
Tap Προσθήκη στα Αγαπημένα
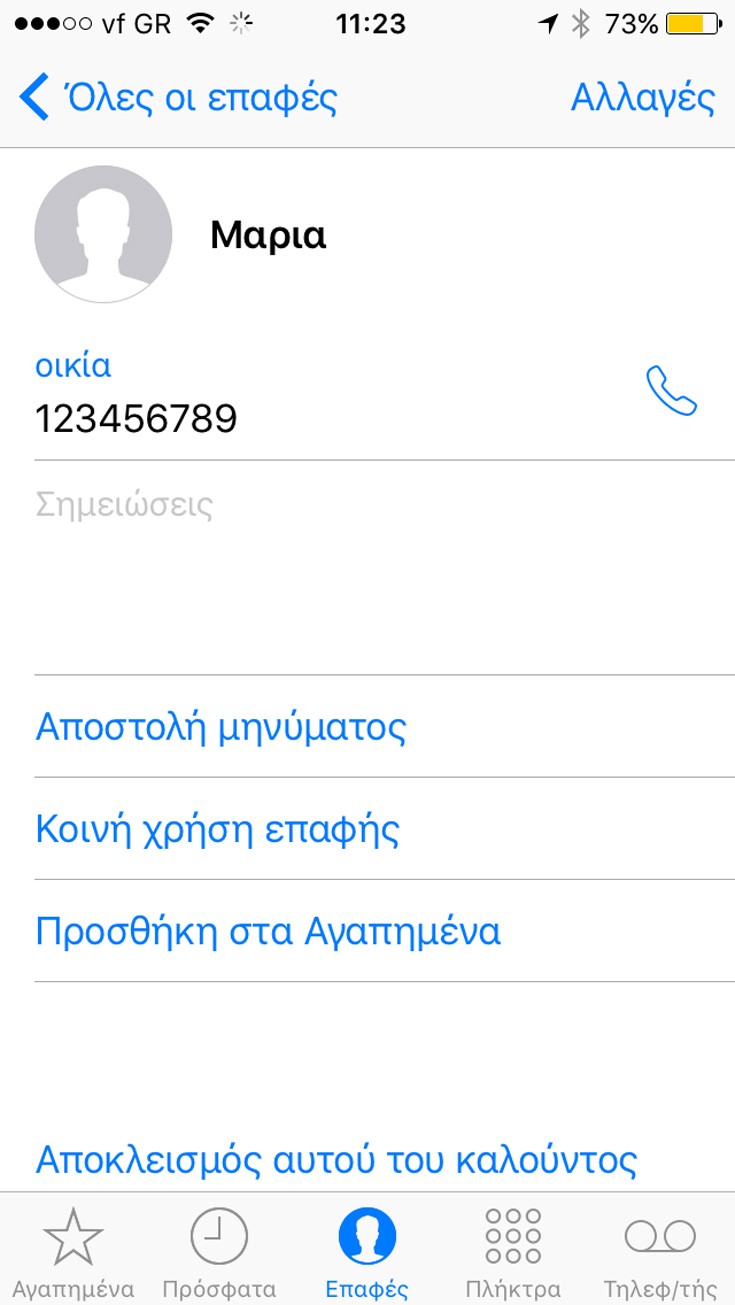(268, 931)
